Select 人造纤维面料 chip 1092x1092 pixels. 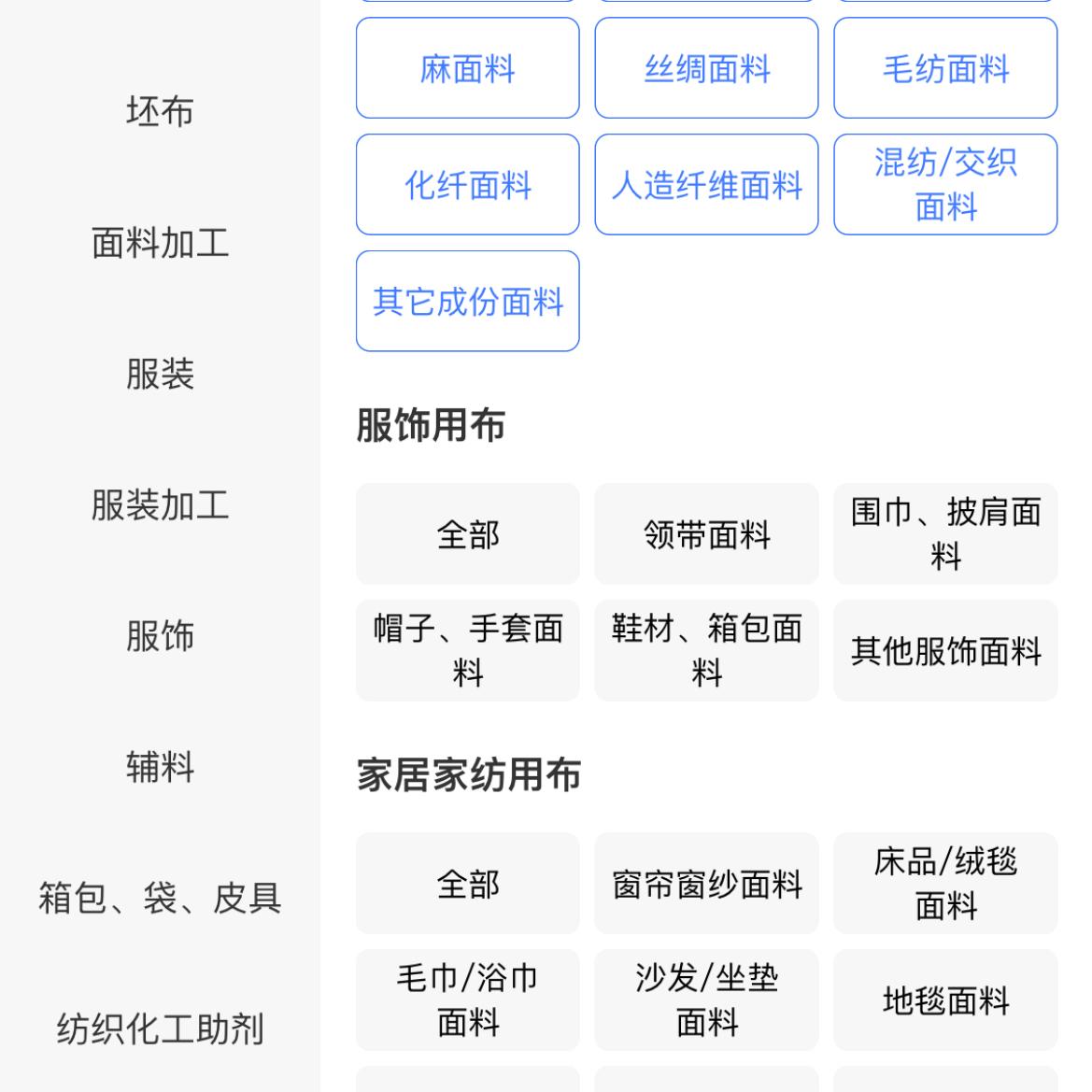pyautogui.click(x=706, y=185)
